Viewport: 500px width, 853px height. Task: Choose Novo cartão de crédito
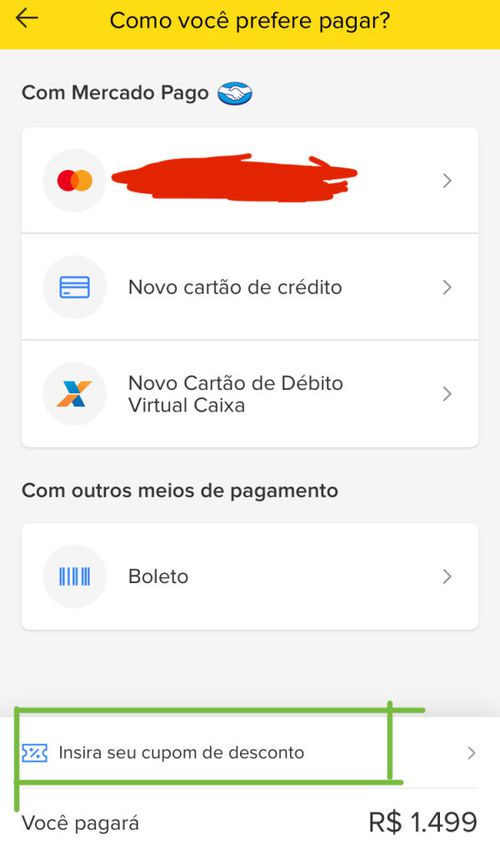point(250,287)
